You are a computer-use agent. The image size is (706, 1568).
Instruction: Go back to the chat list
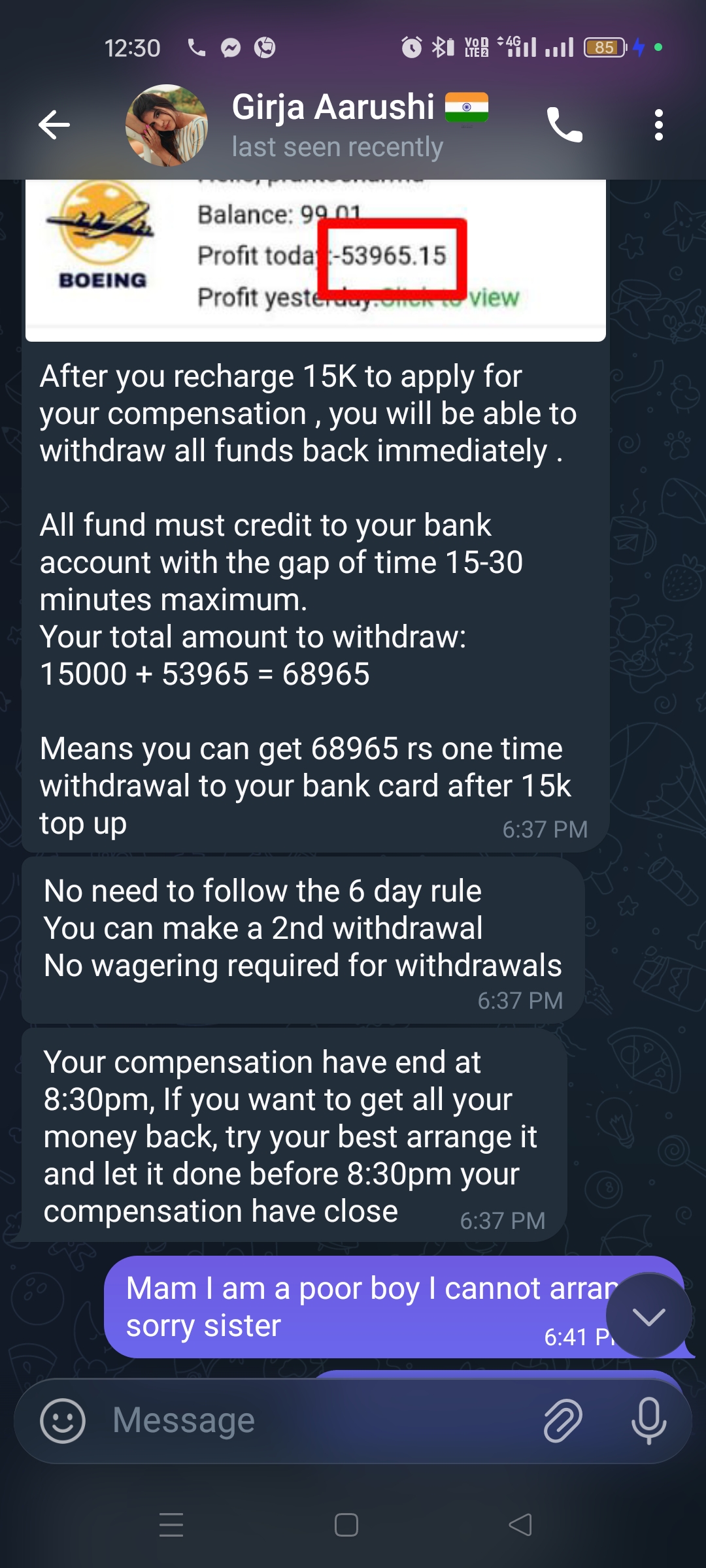54,125
